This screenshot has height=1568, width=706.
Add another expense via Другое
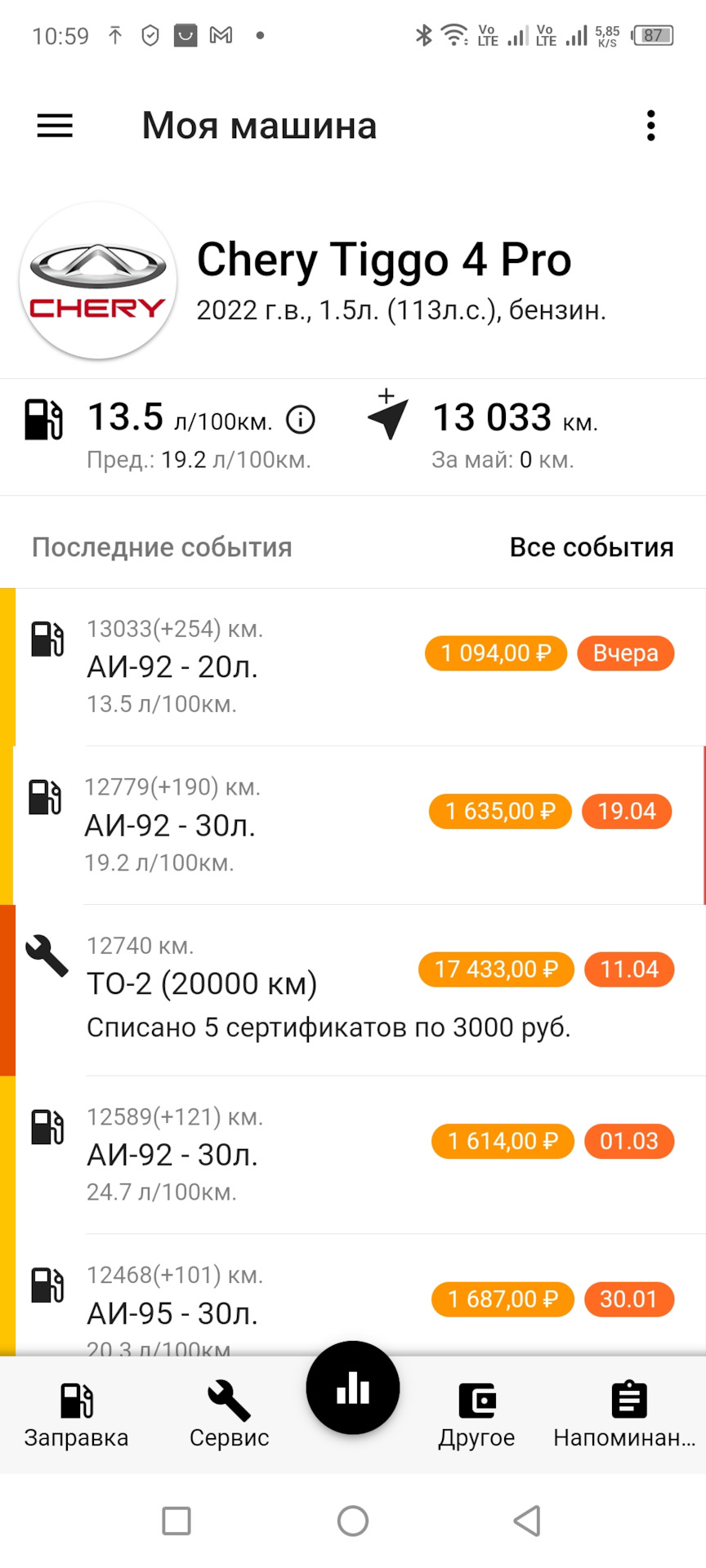tap(476, 1414)
